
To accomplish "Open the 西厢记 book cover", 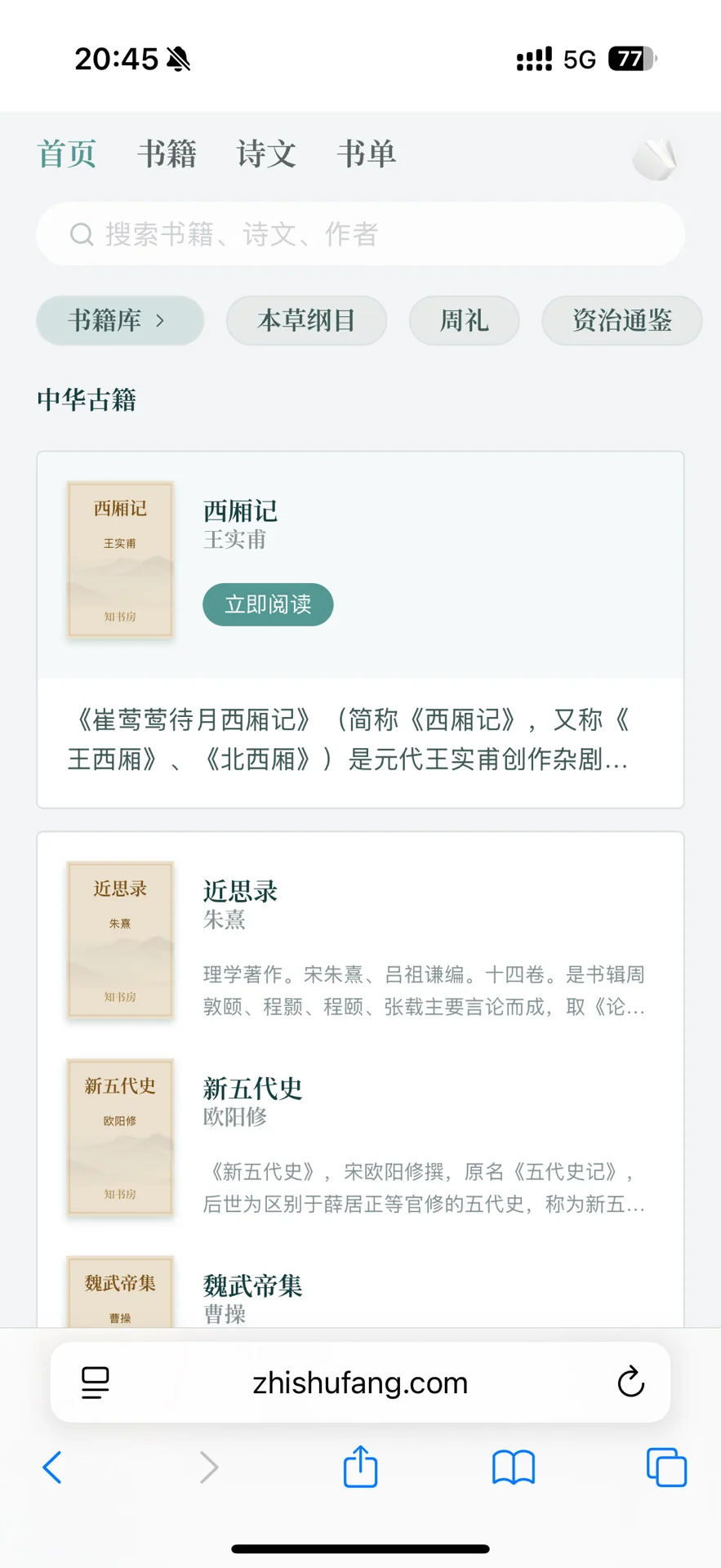I will pos(120,559).
